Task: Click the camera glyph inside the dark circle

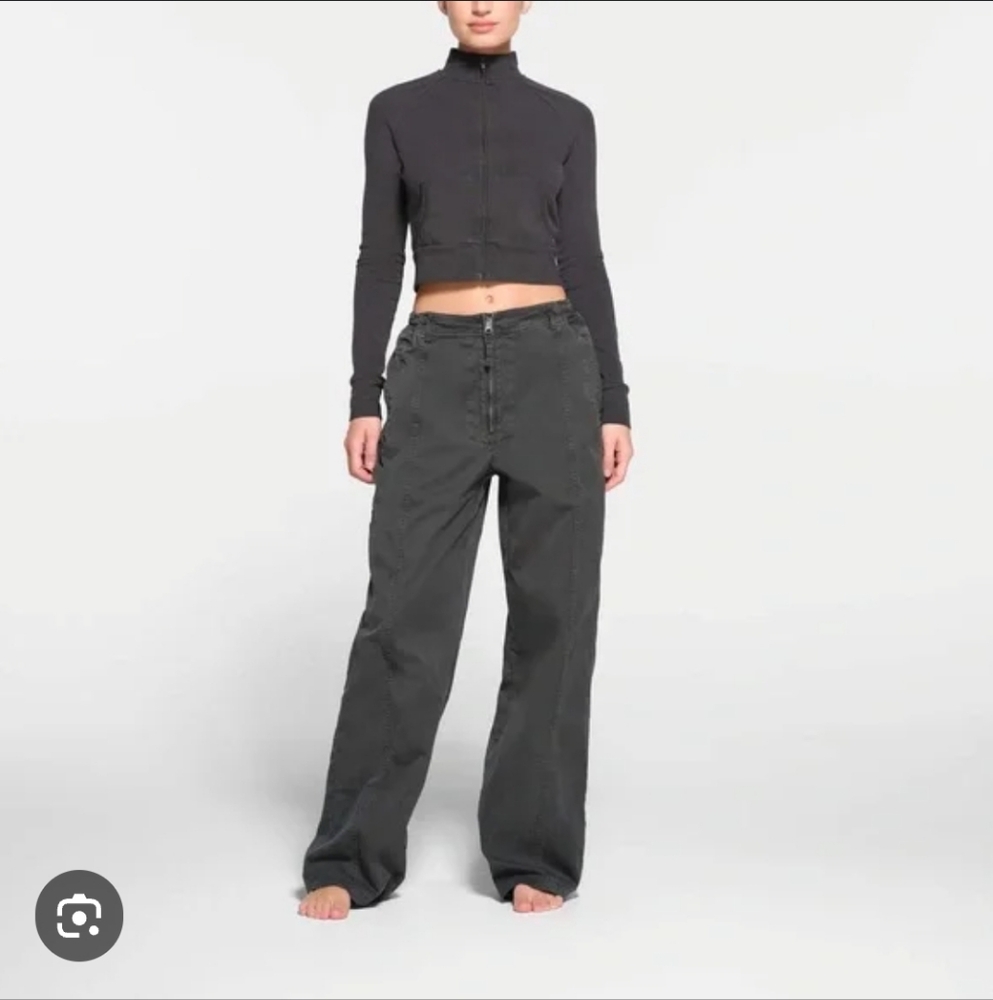Action: pyautogui.click(x=80, y=915)
